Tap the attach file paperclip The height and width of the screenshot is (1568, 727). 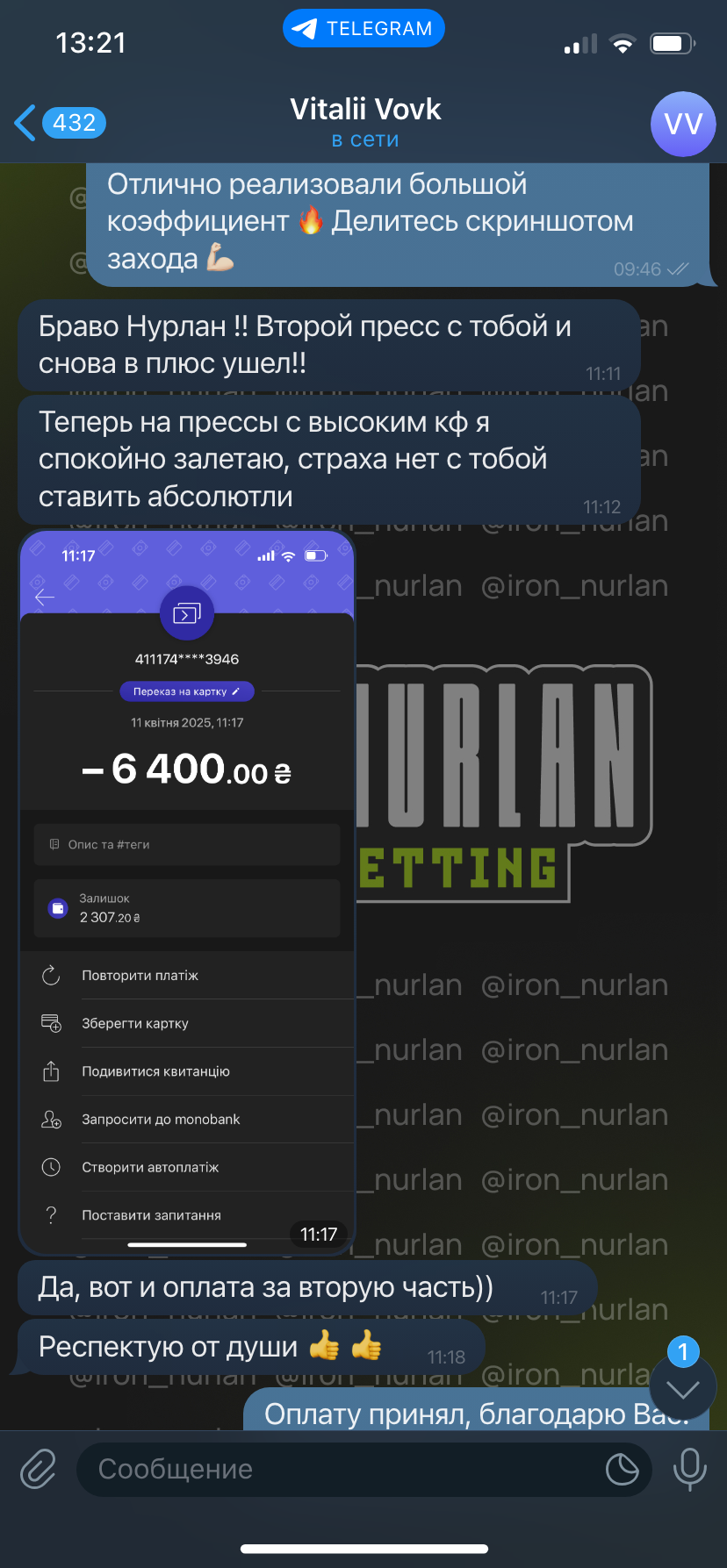[x=39, y=1469]
